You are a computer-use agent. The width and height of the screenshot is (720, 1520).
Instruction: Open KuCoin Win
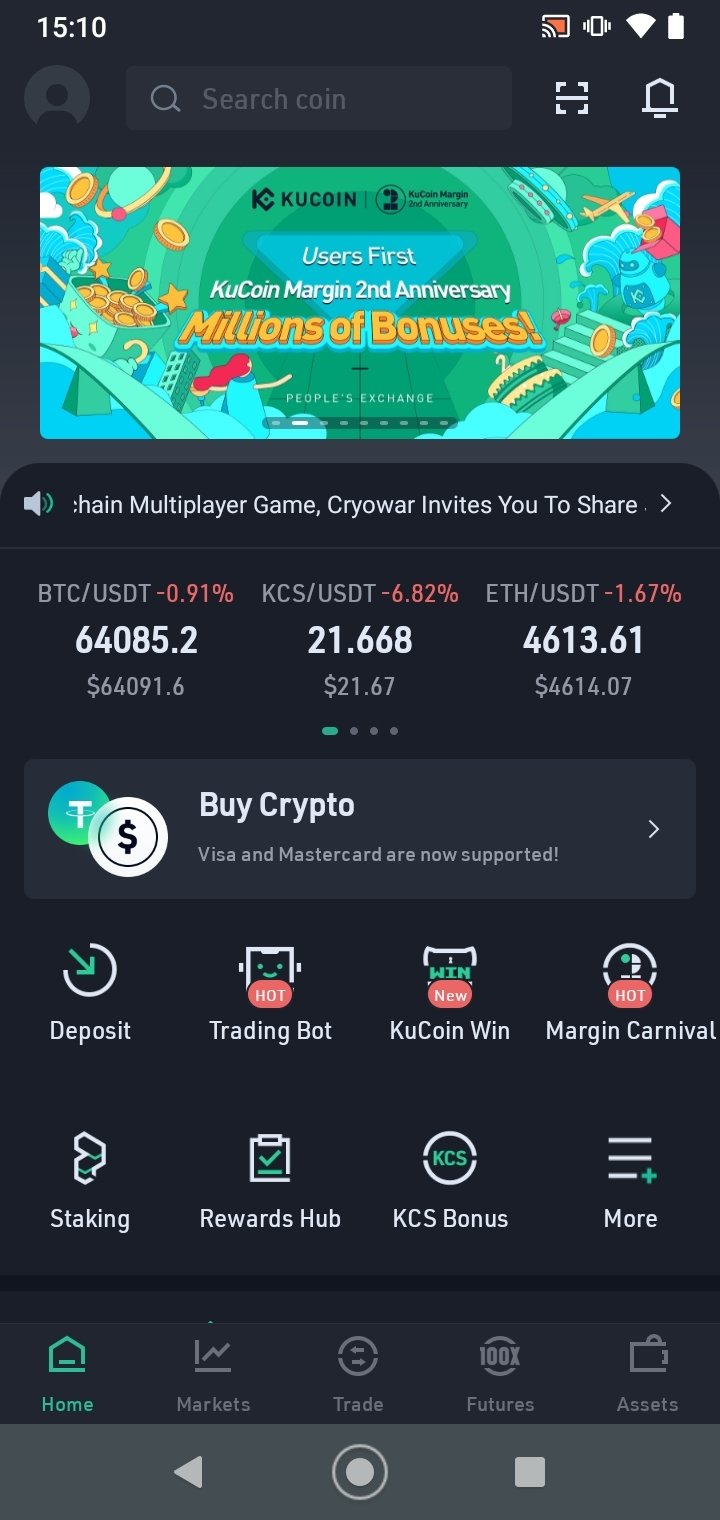coord(450,992)
